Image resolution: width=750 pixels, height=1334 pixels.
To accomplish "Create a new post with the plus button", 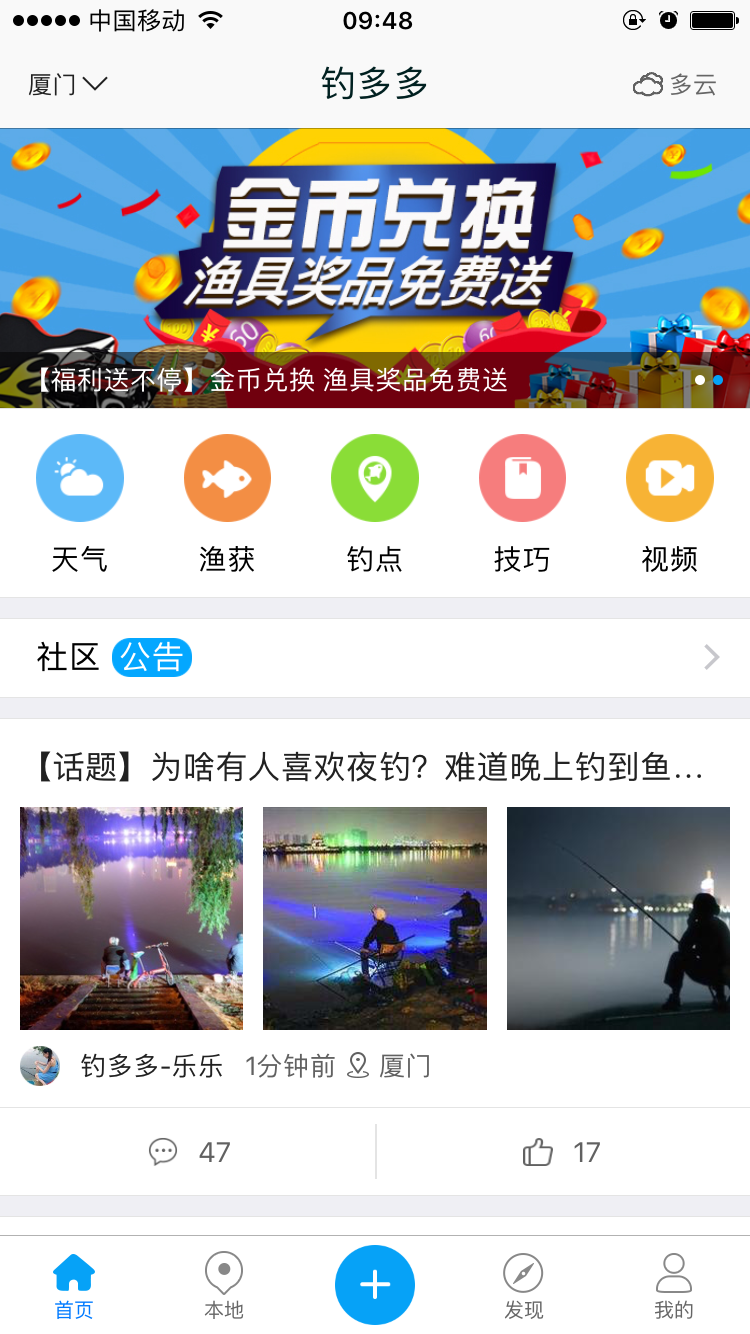I will pos(375,1285).
